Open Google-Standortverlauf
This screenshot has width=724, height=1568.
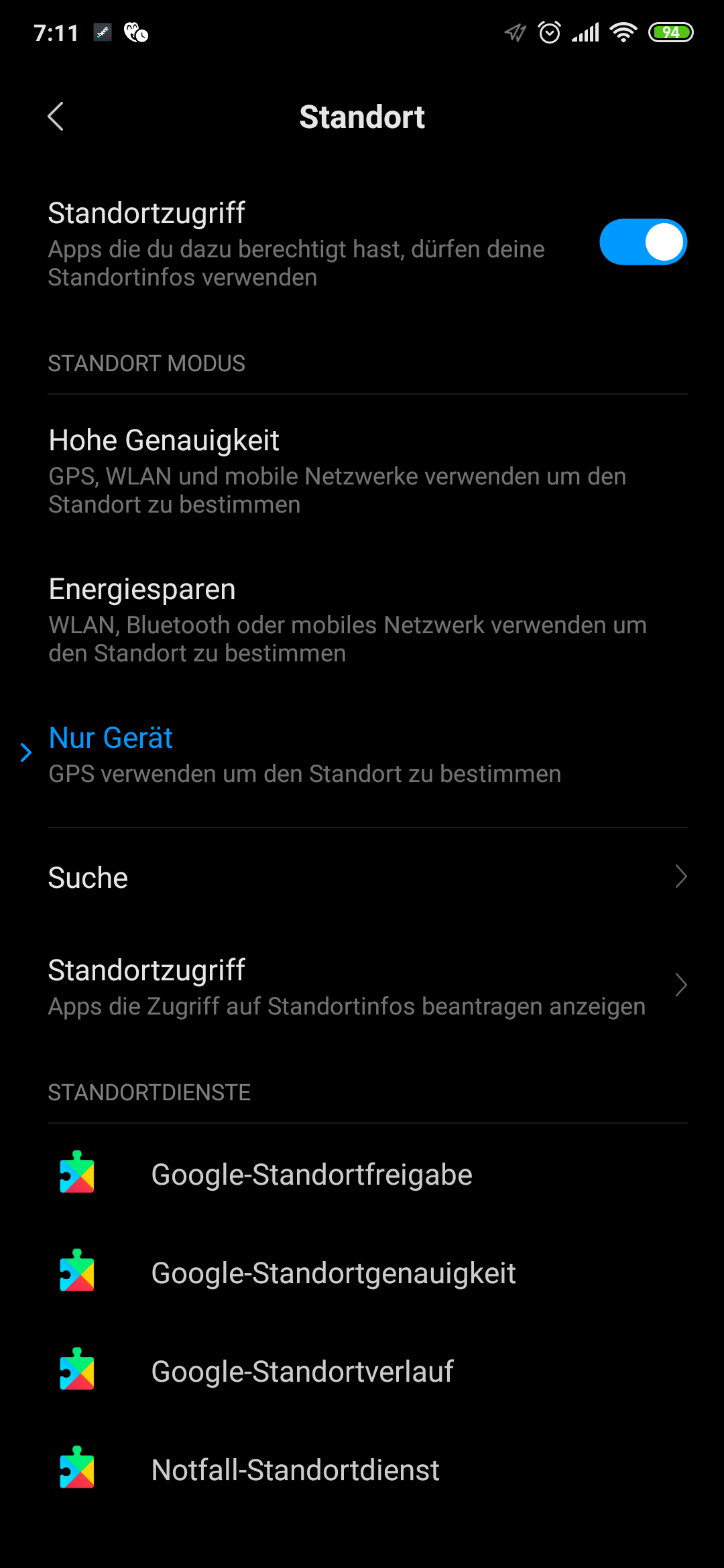362,1372
